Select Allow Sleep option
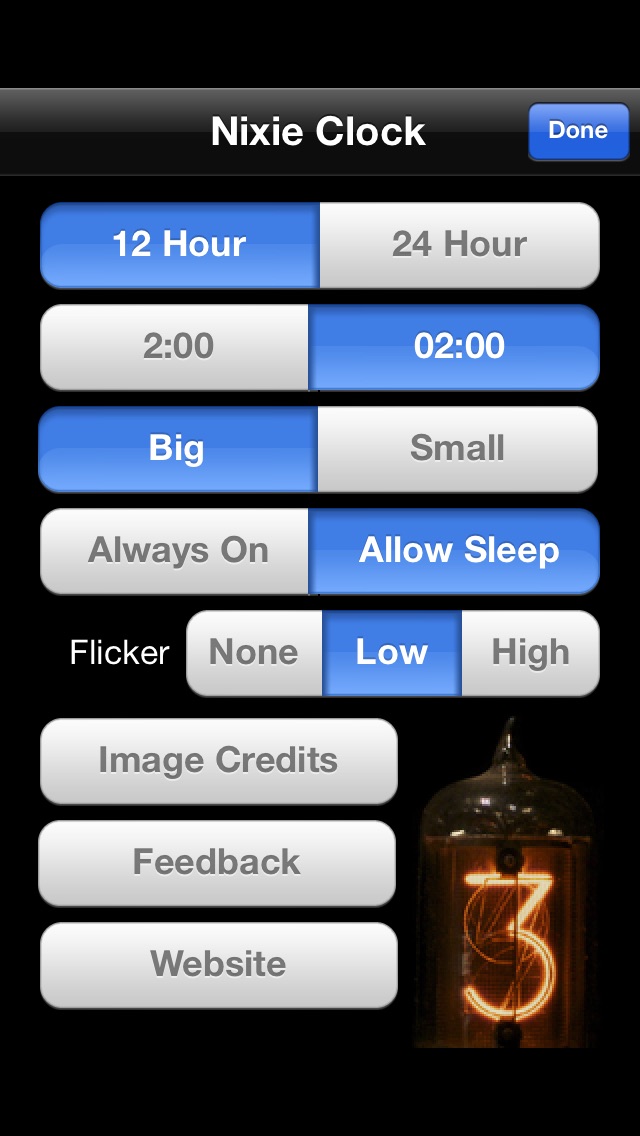The image size is (640, 1136). (x=457, y=551)
